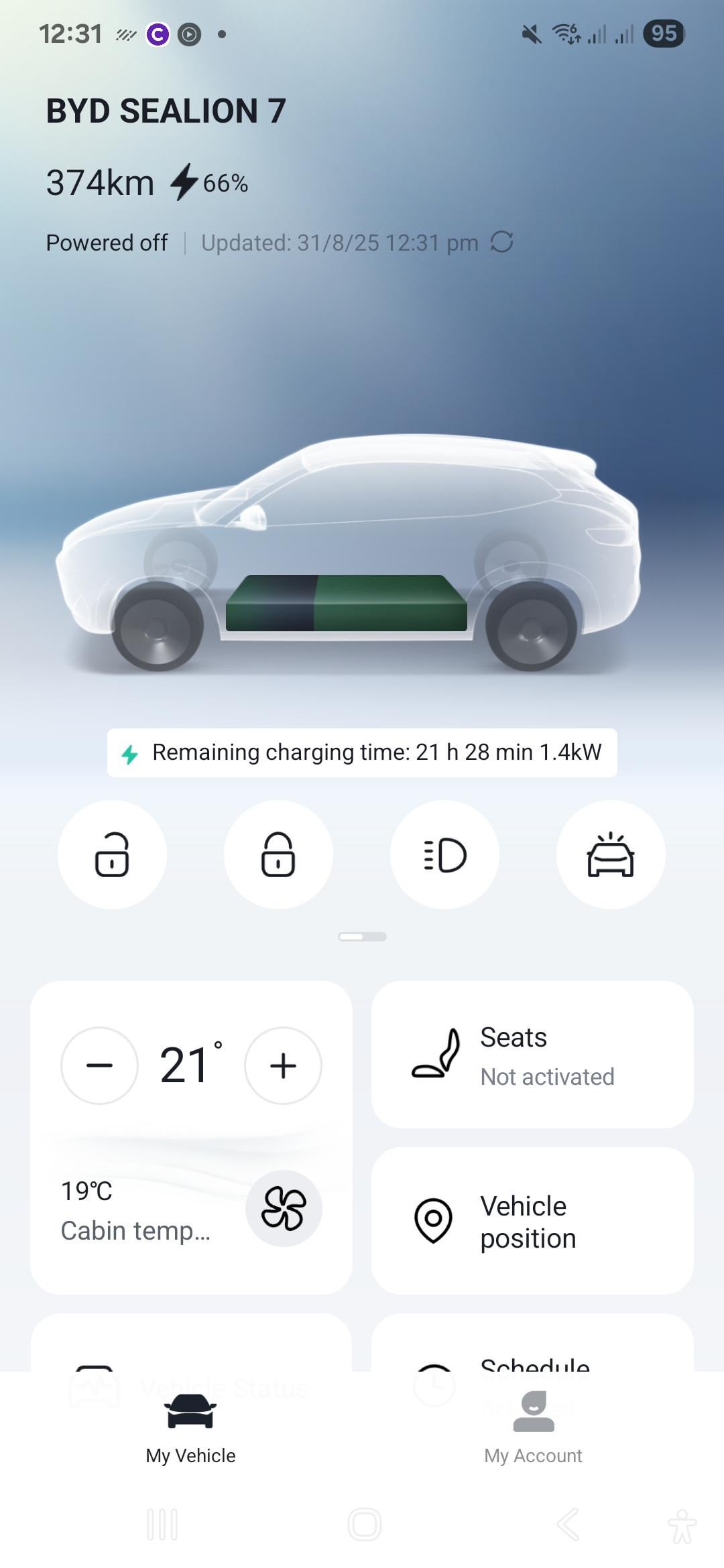Turn on the climate fan
The height and width of the screenshot is (1568, 724).
click(x=284, y=1208)
